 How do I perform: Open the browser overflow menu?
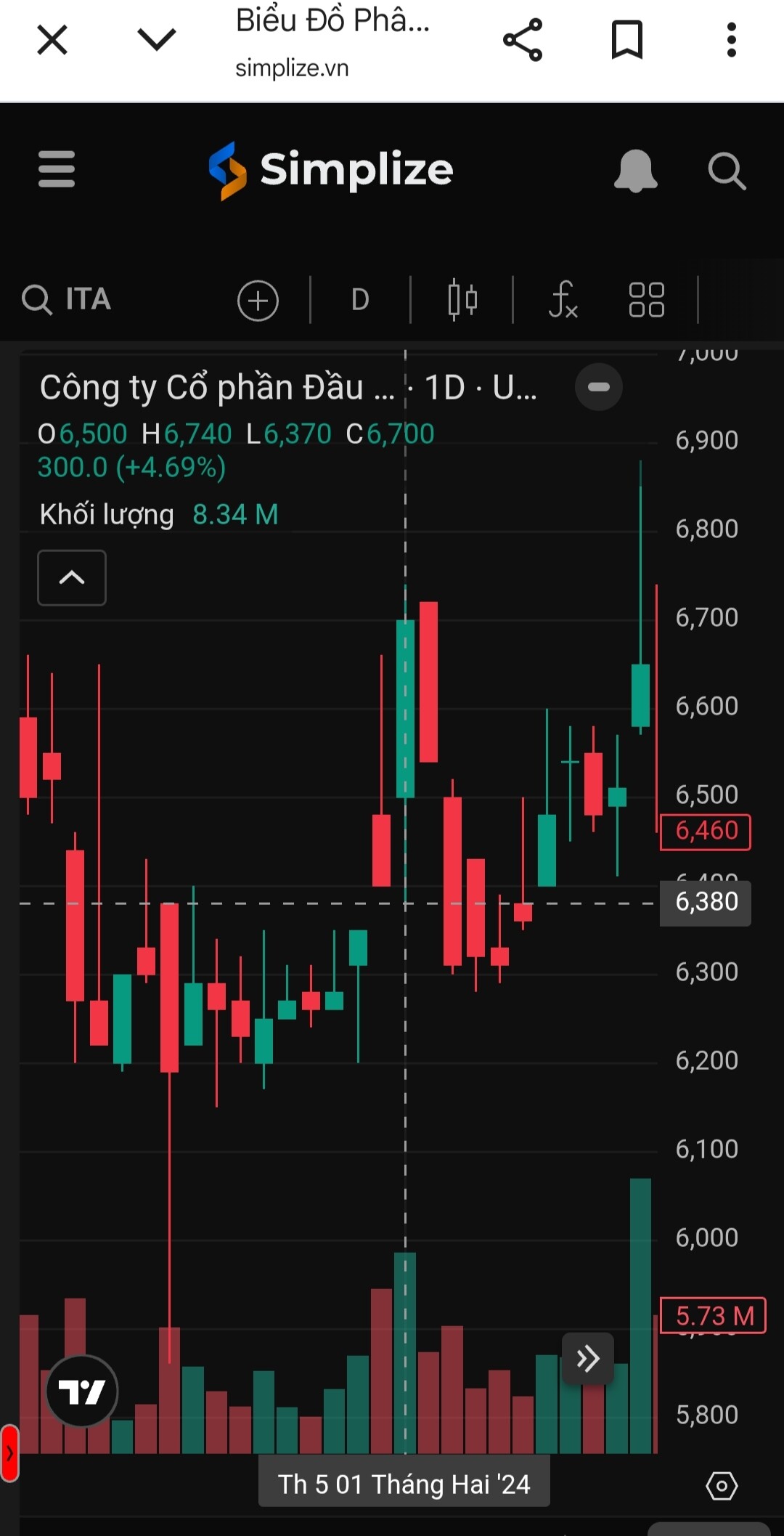coord(731,40)
